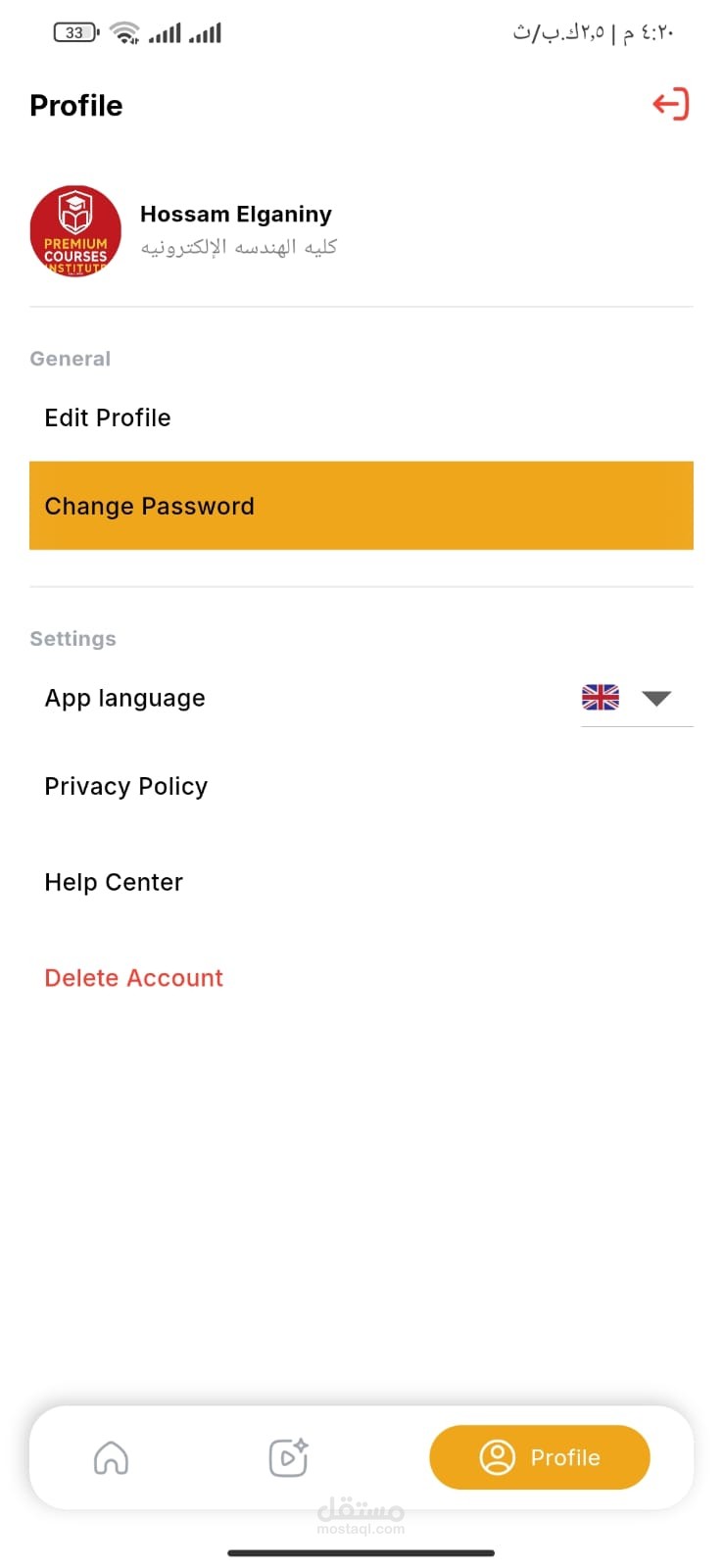This screenshot has height=1568, width=723.
Task: Switch to the video tab
Action: click(289, 1457)
